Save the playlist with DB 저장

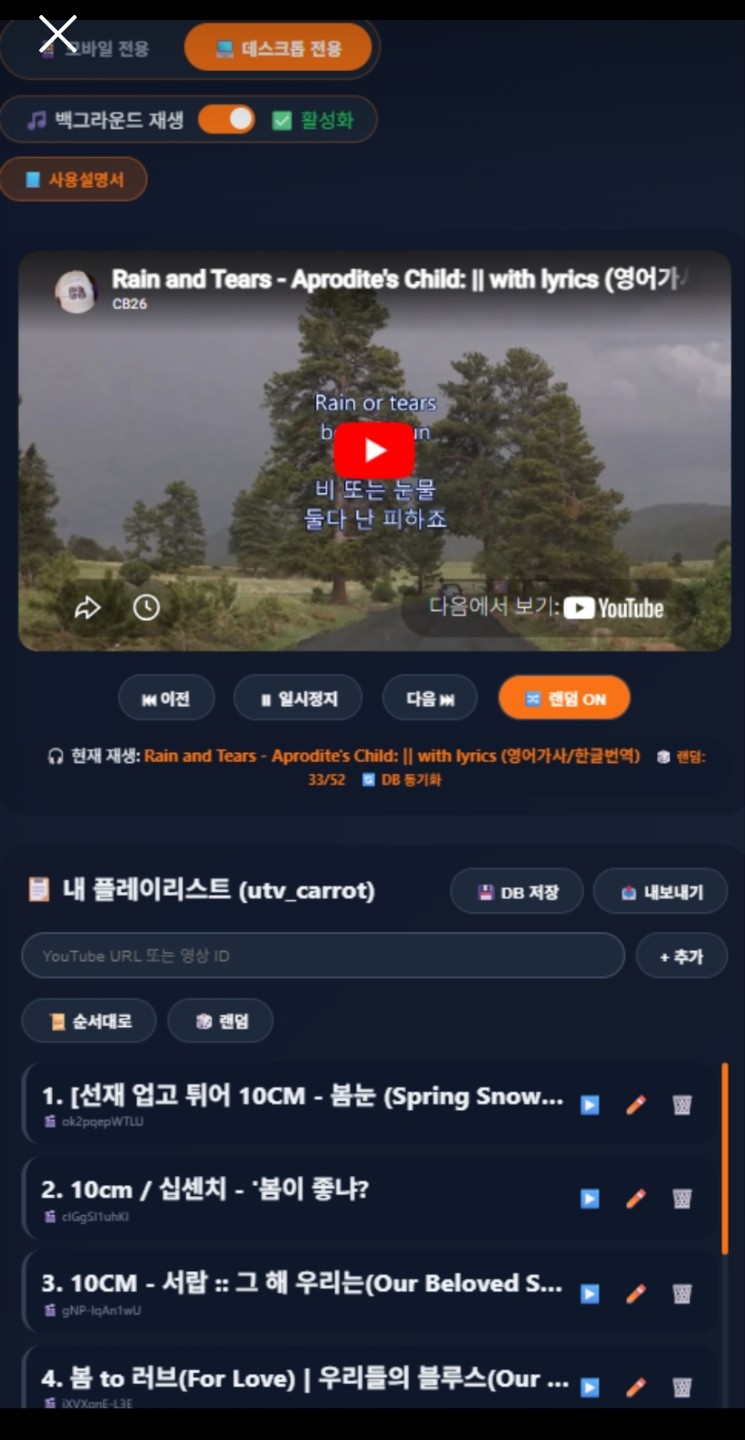tap(516, 892)
